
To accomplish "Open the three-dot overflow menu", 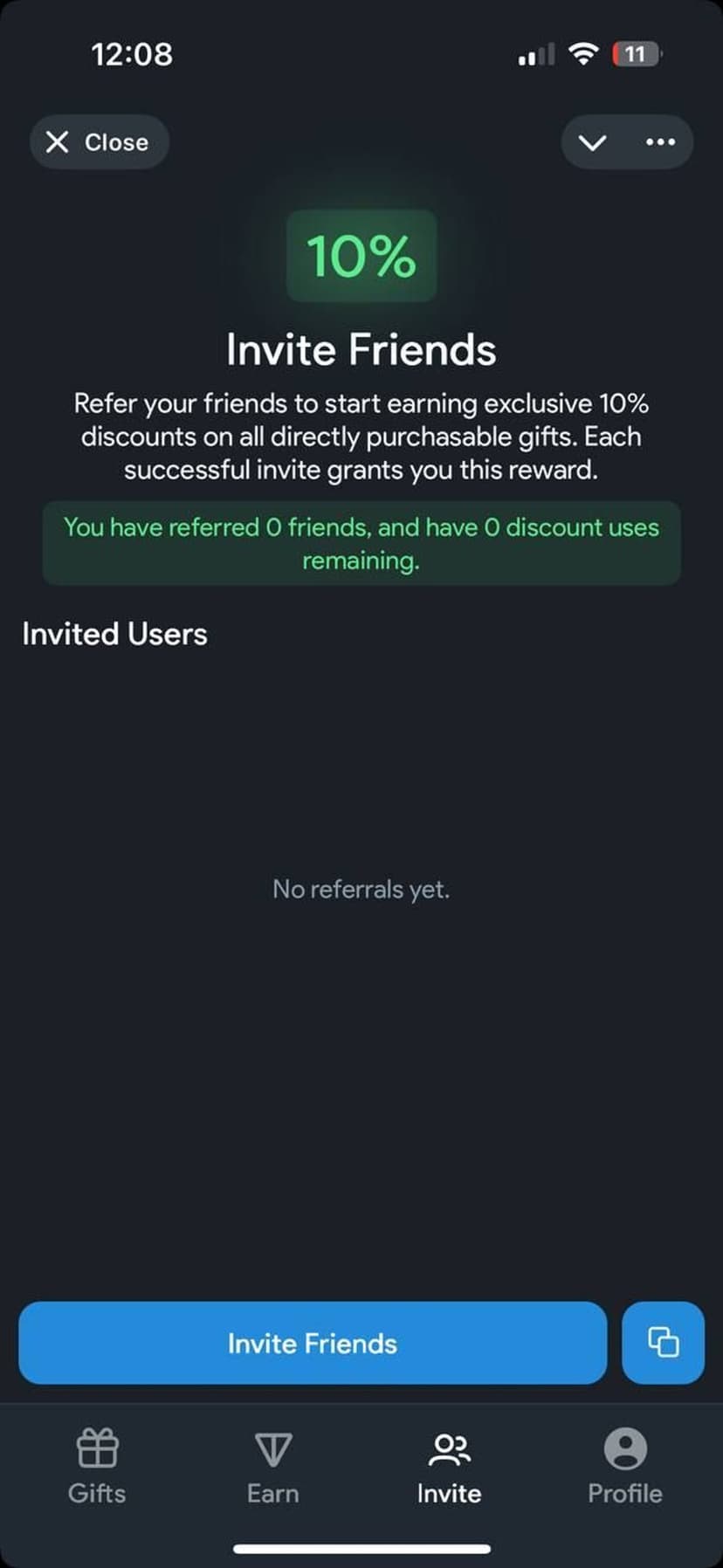I will point(660,142).
